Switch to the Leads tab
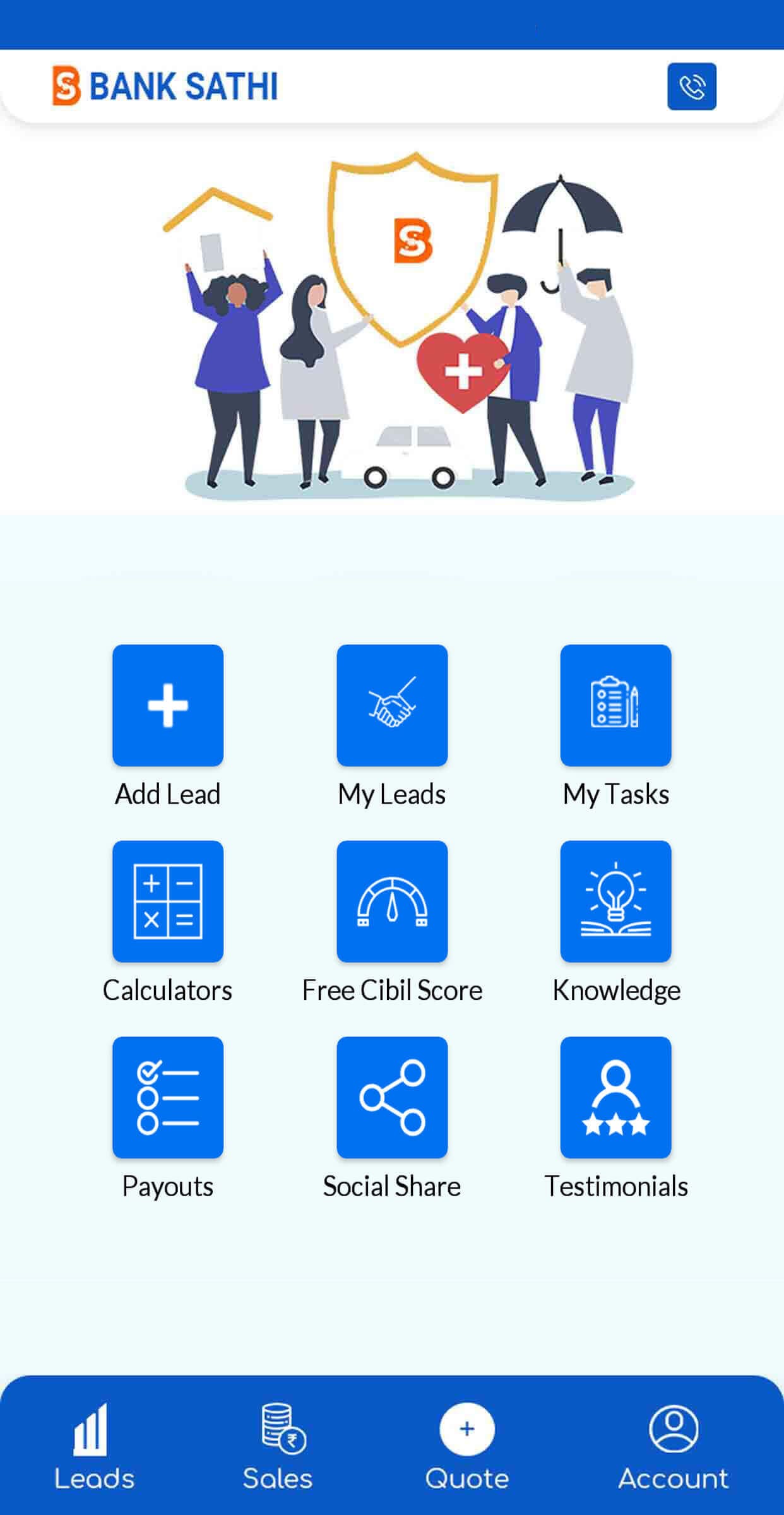This screenshot has width=784, height=1515. [94, 1447]
